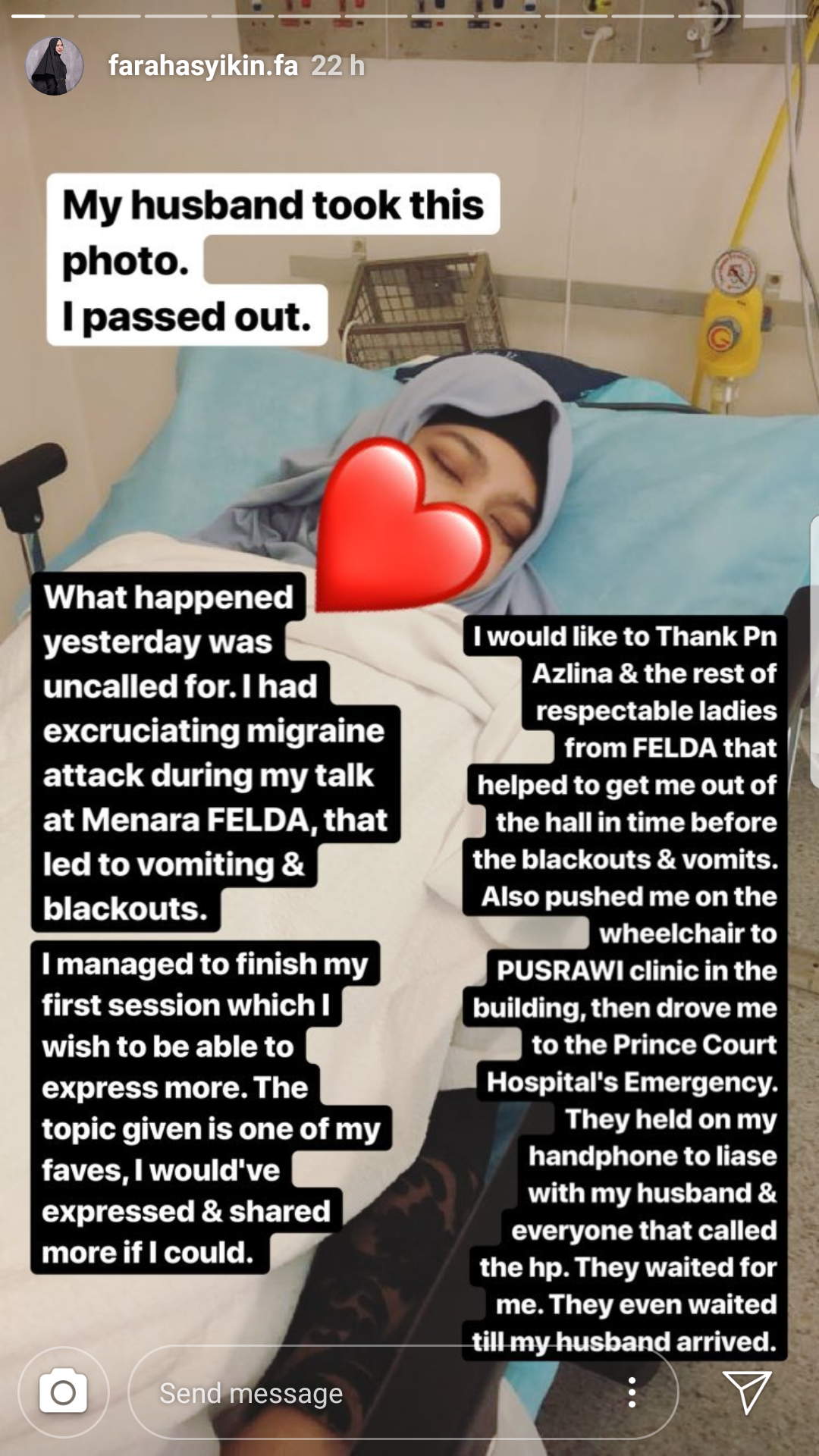Open farahasyikin.fa profile picture
The height and width of the screenshot is (1456, 819).
click(x=55, y=66)
